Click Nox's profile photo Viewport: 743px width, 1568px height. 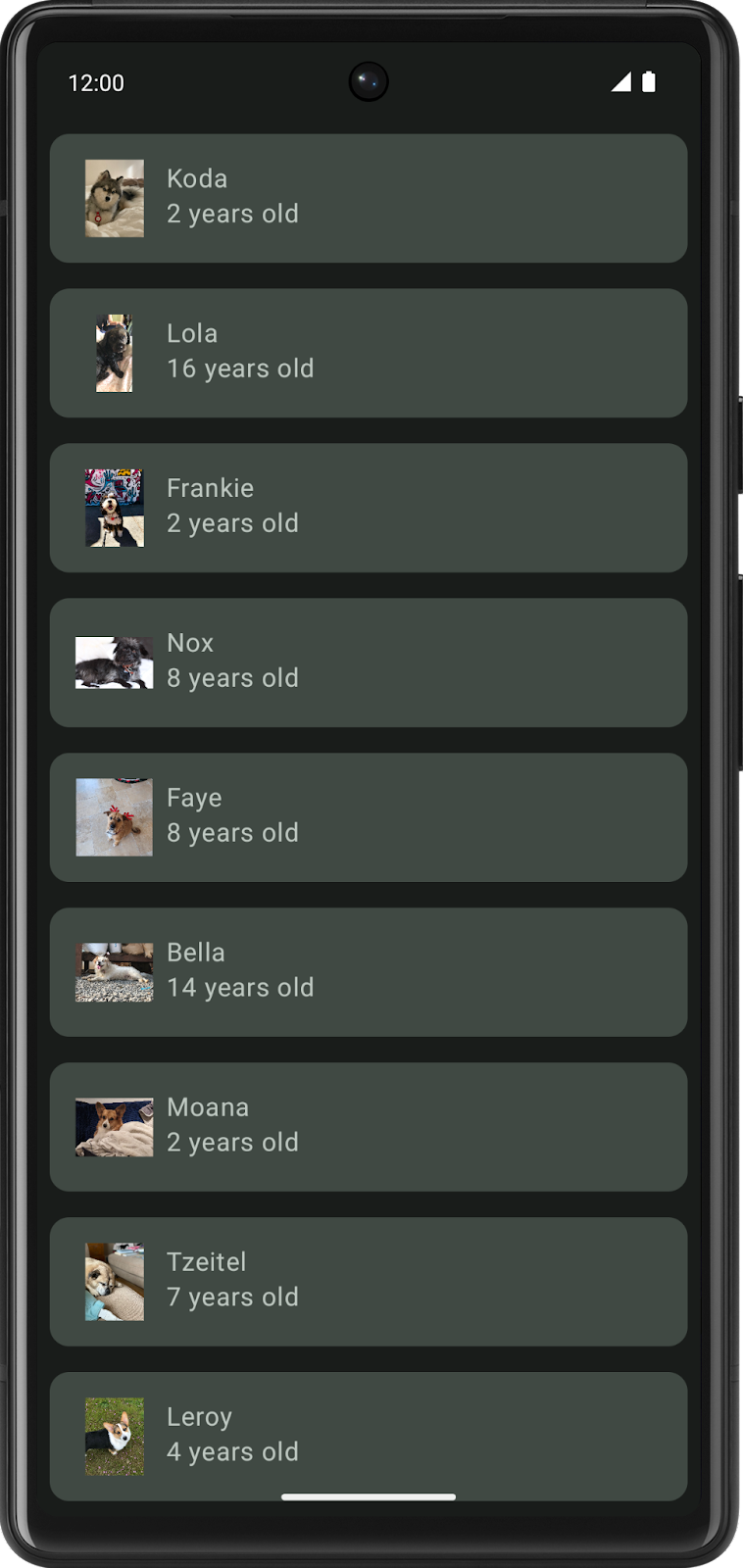[x=114, y=661]
